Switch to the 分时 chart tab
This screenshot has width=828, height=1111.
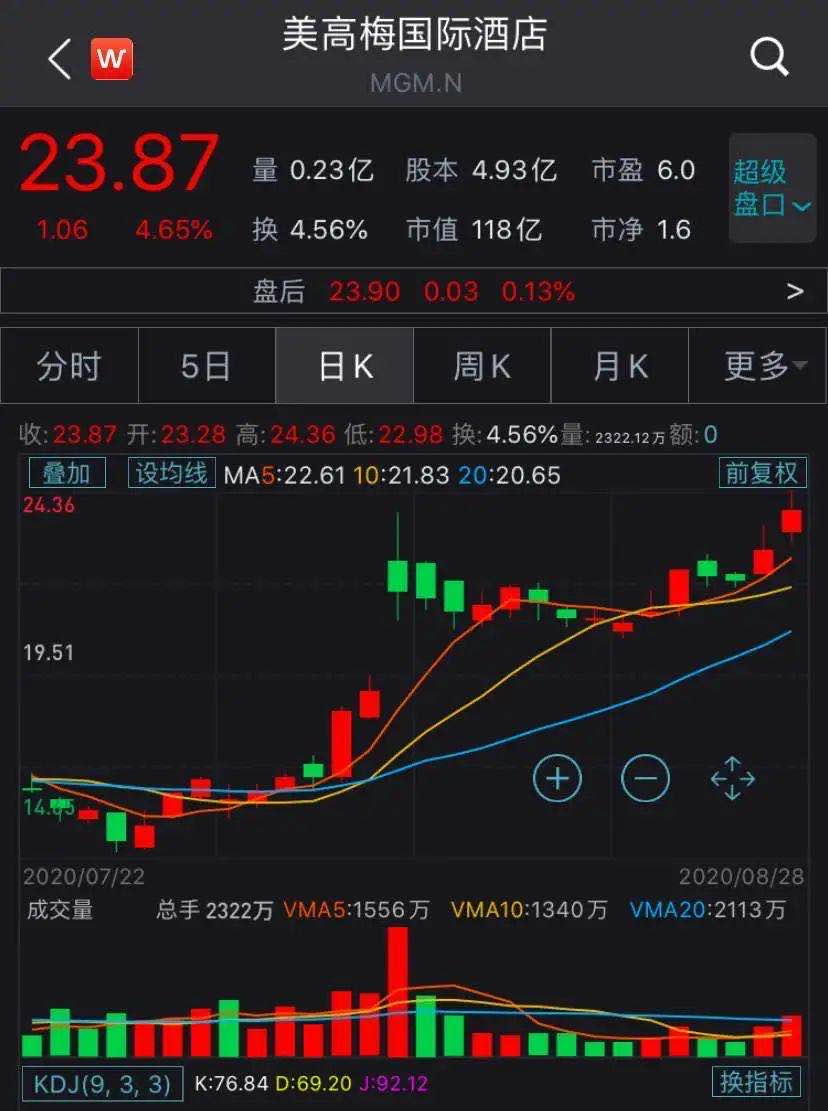coord(69,367)
